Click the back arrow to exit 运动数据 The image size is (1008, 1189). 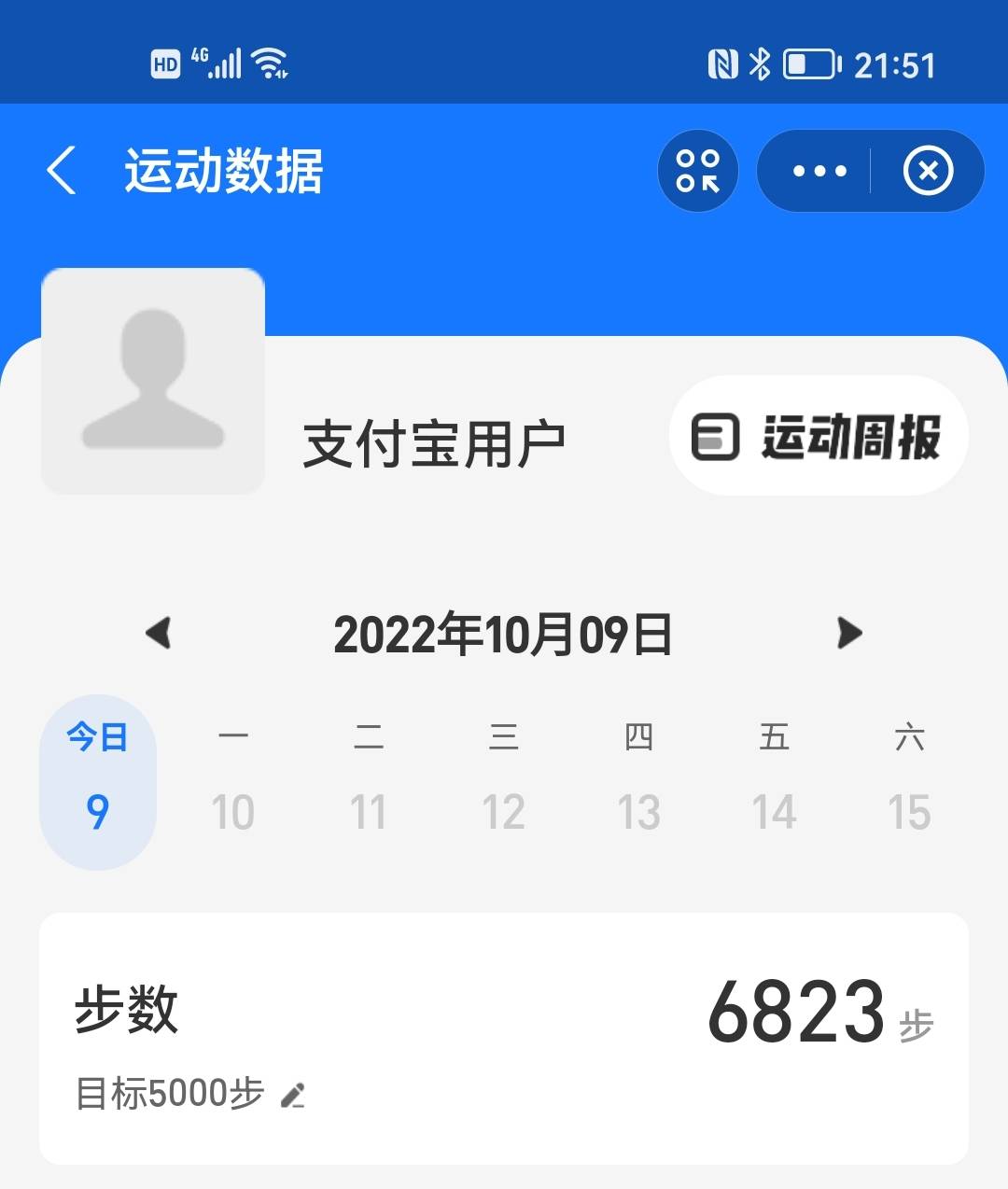62,171
